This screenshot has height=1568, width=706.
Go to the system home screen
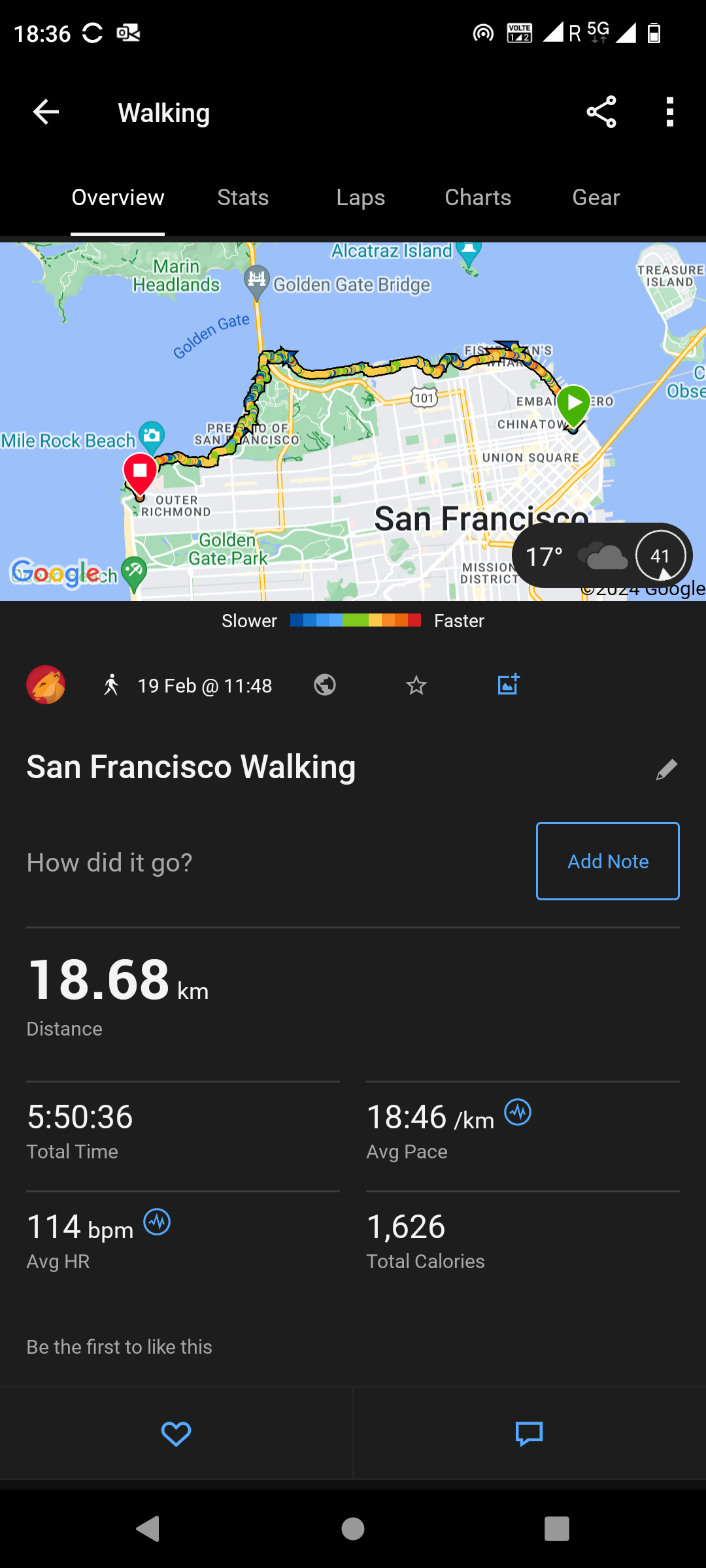353,1529
